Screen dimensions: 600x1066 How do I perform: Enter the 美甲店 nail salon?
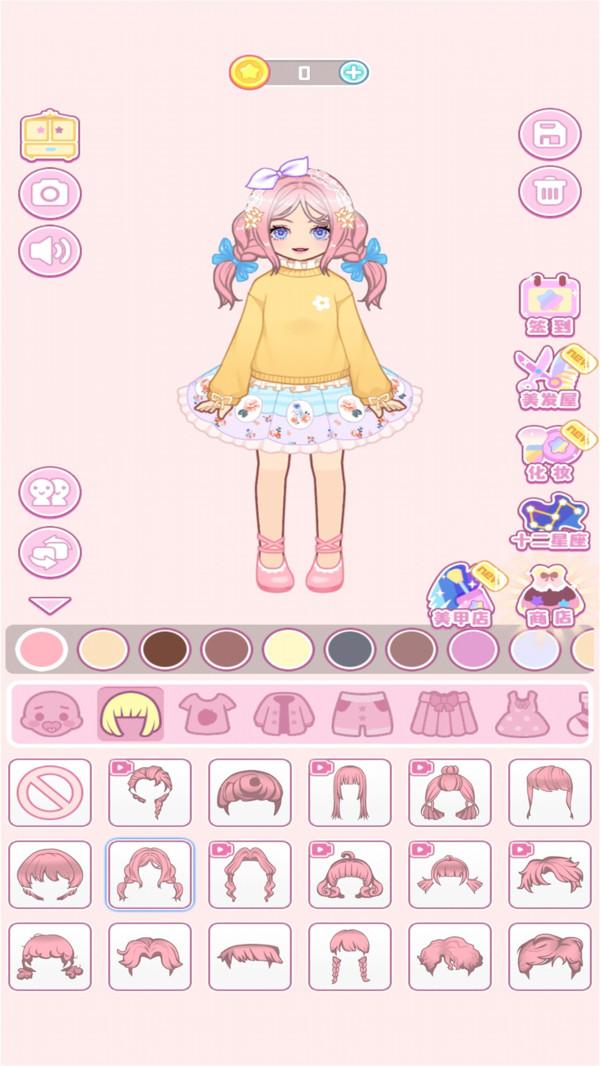tap(459, 594)
